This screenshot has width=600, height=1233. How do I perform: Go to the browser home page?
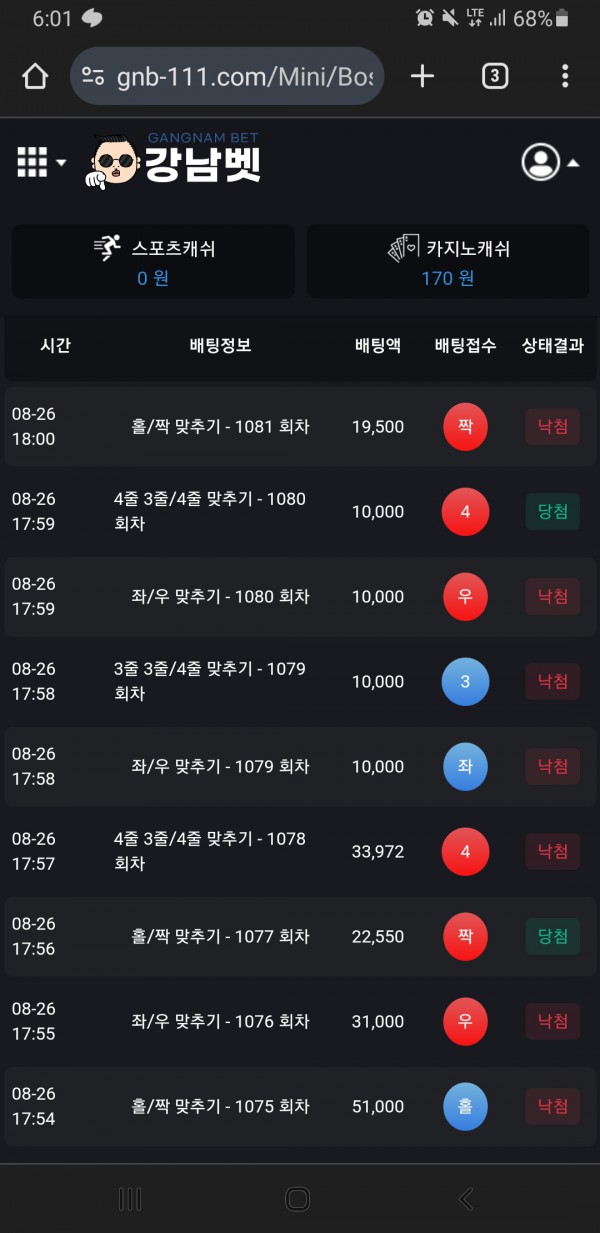[x=35, y=76]
